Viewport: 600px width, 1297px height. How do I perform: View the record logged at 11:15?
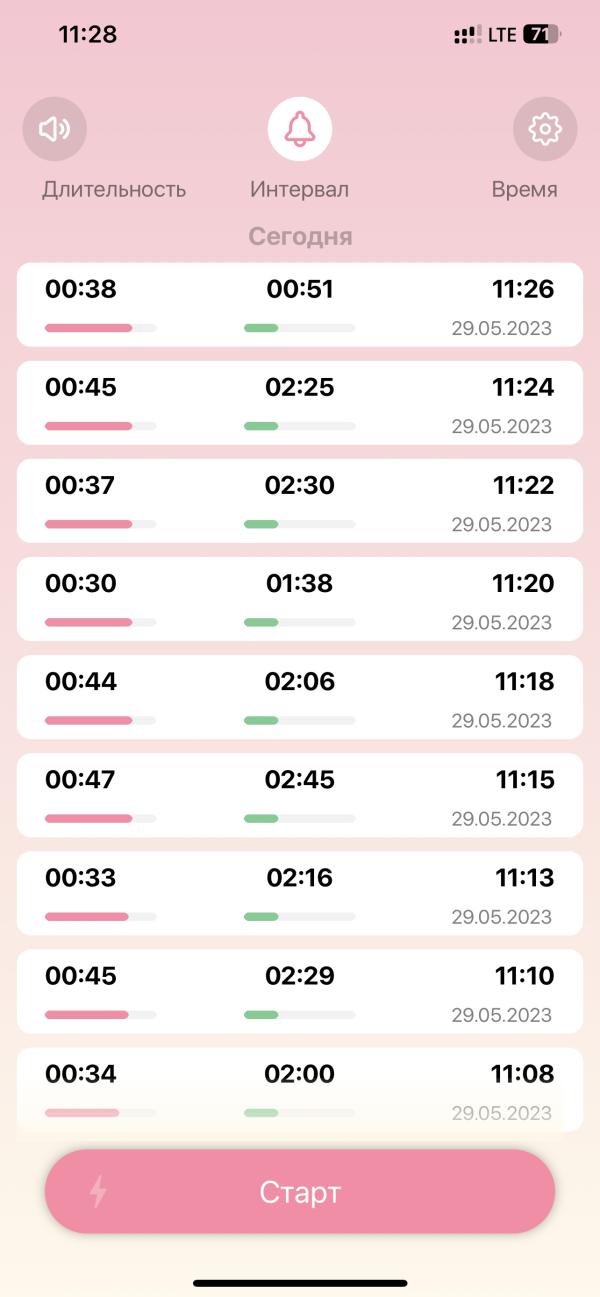[x=300, y=795]
